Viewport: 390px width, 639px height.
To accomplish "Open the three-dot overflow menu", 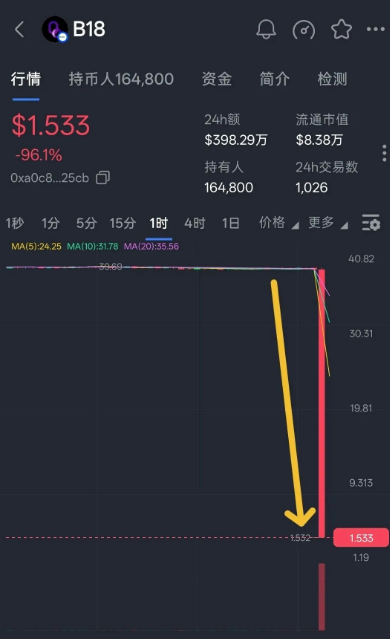I will point(376,29).
